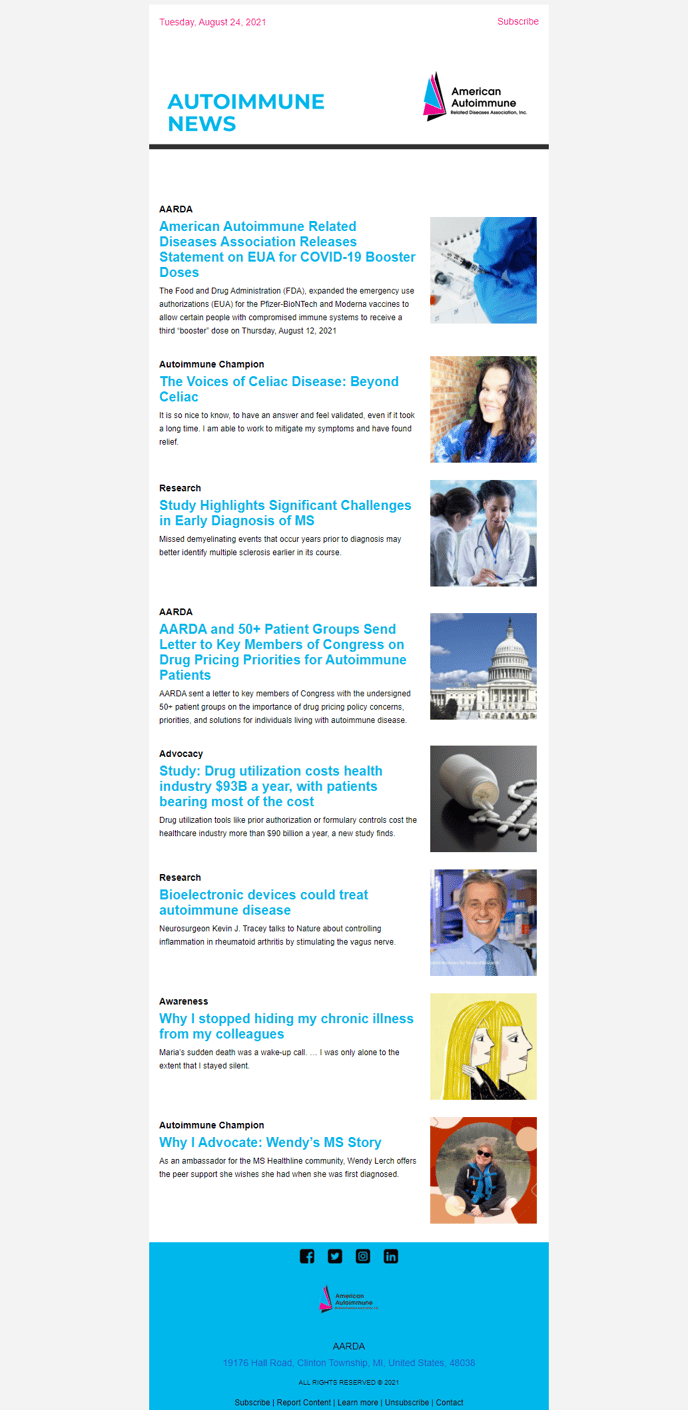This screenshot has height=1410, width=688.
Task: Tap the Subscribe link at top right
Action: [517, 21]
